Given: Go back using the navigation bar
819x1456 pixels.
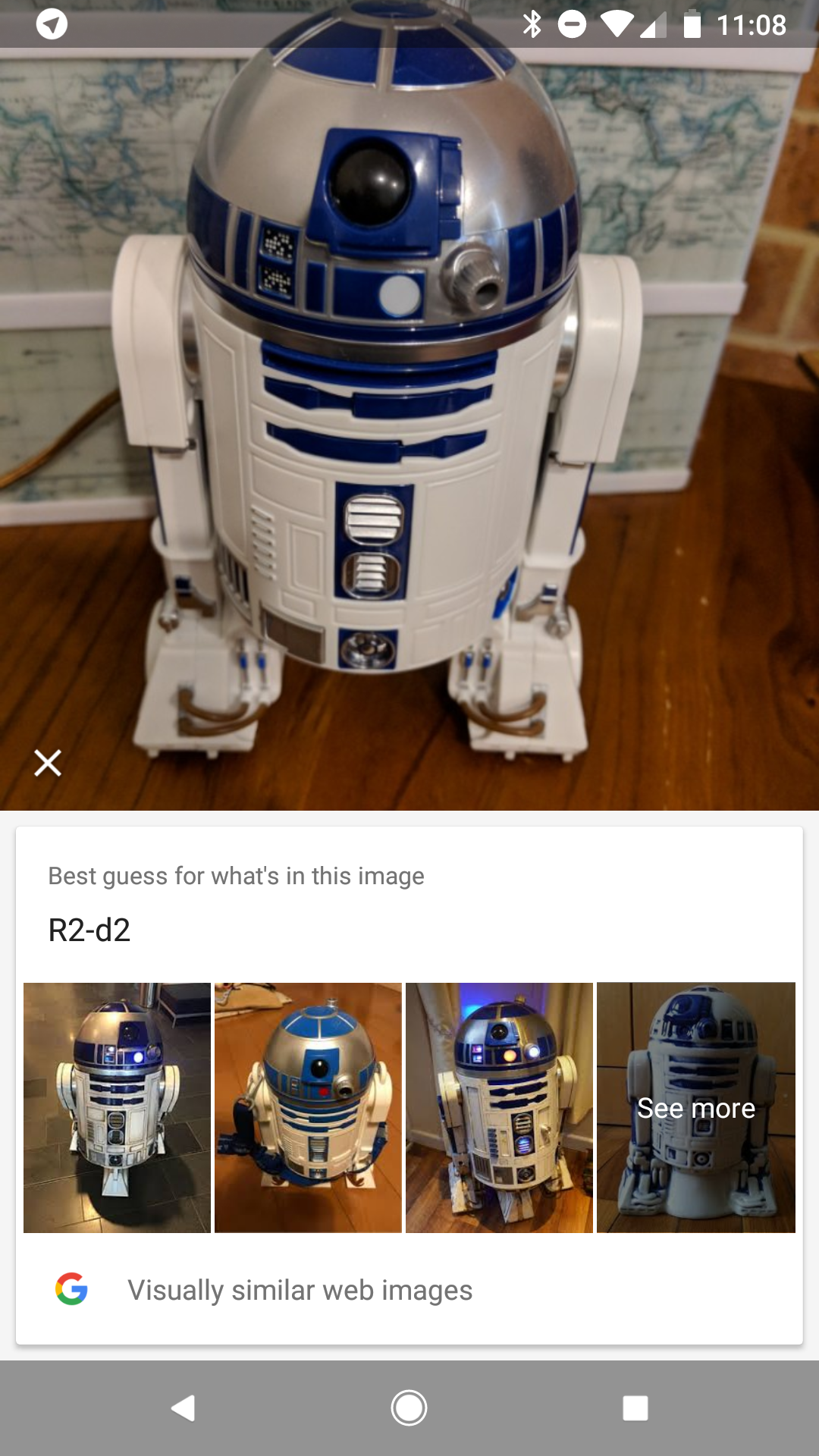Looking at the screenshot, I should click(x=183, y=1408).
